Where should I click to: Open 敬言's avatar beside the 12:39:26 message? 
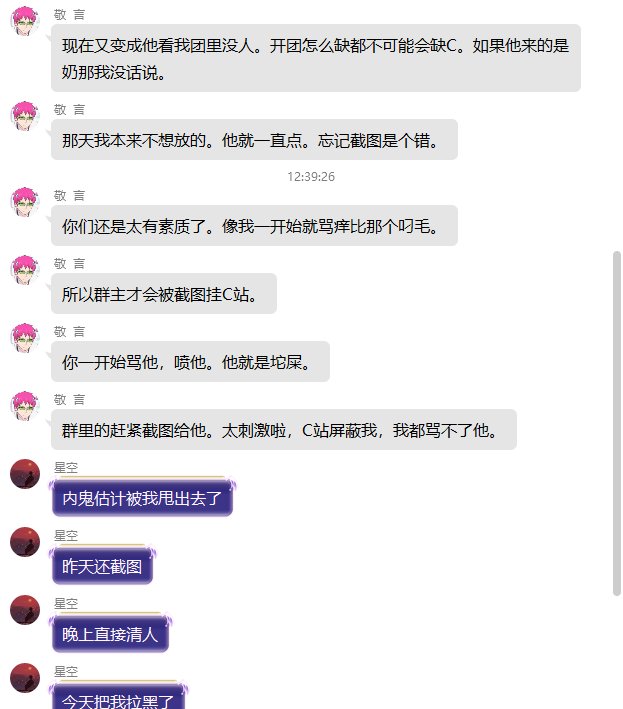[x=25, y=202]
